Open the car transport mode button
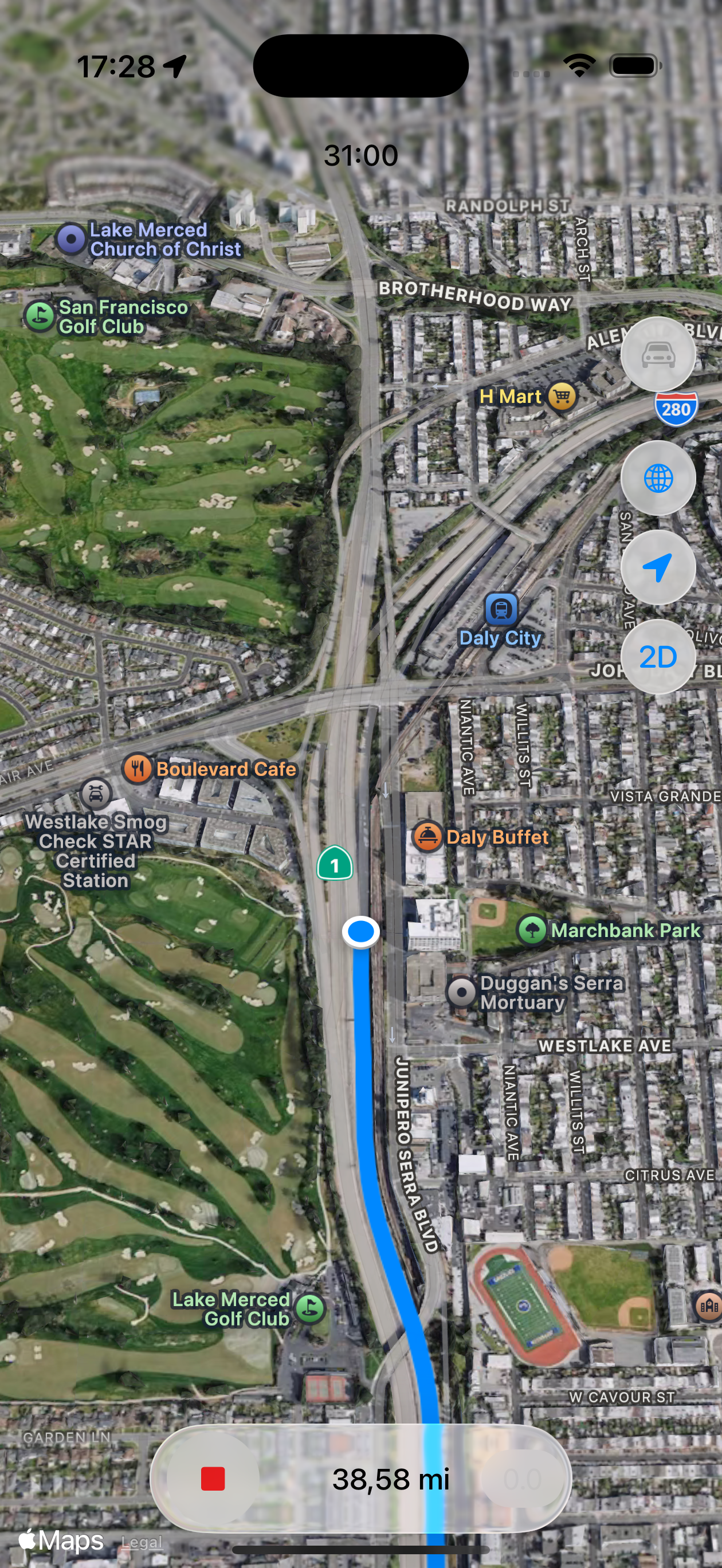 click(657, 354)
